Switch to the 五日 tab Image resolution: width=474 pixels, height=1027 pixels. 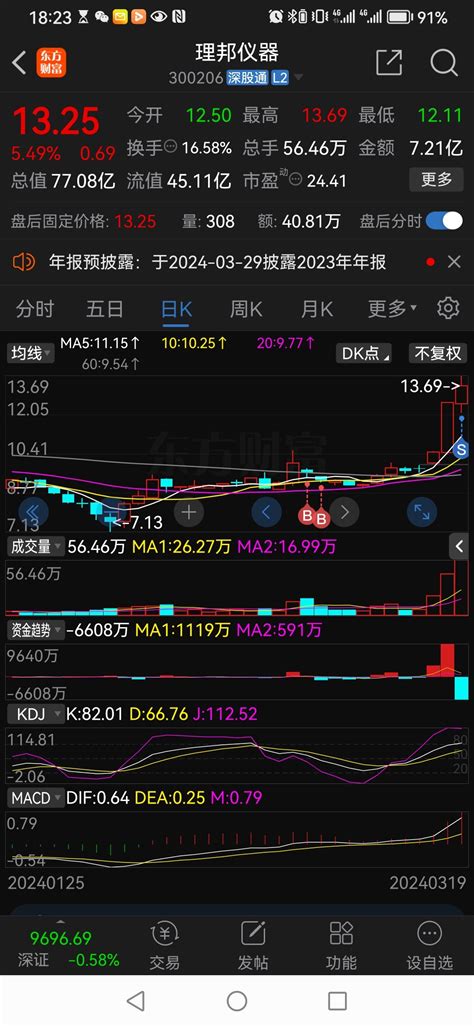click(105, 308)
